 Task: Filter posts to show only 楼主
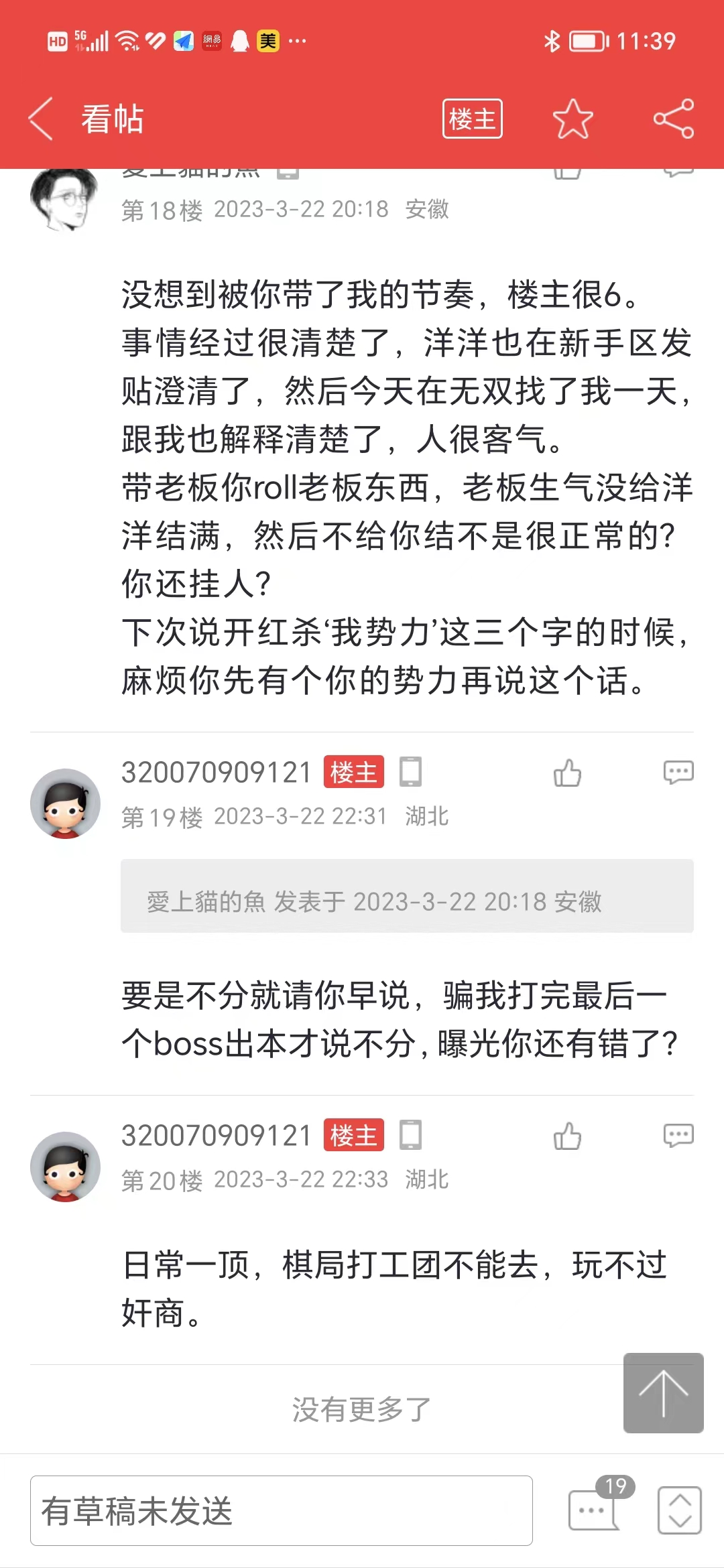[x=472, y=119]
